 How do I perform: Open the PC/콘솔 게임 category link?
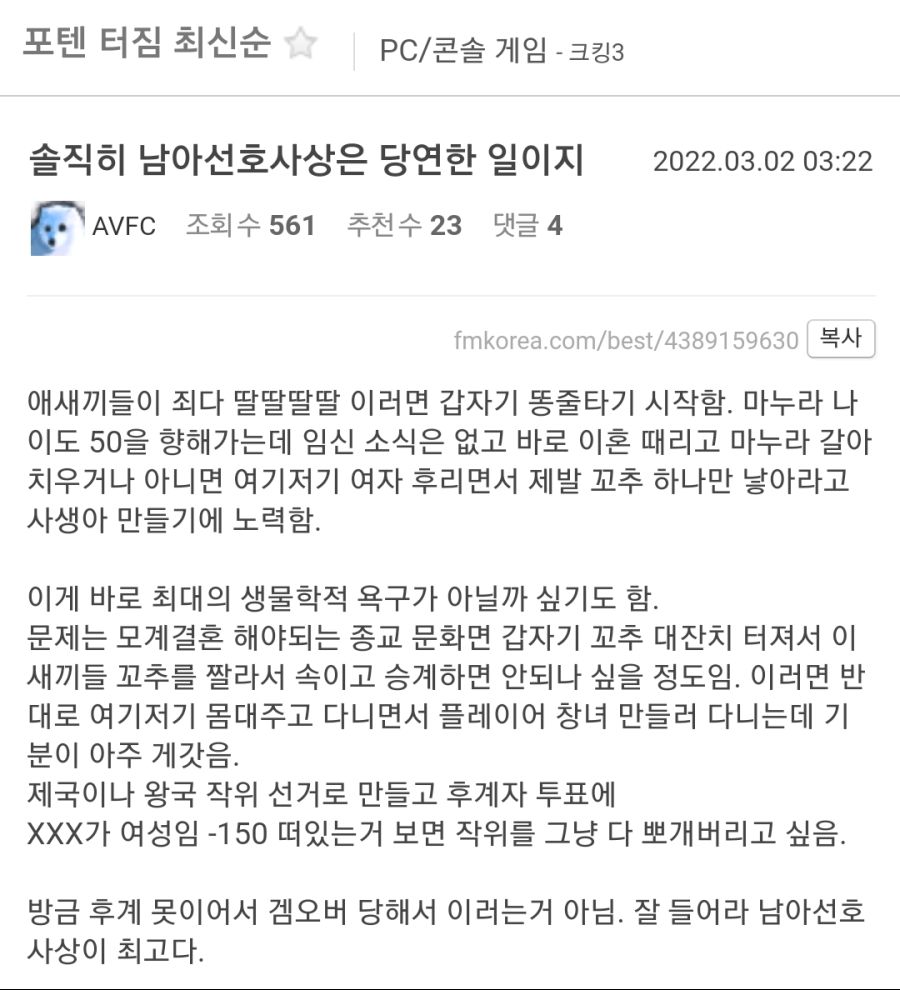click(x=462, y=50)
